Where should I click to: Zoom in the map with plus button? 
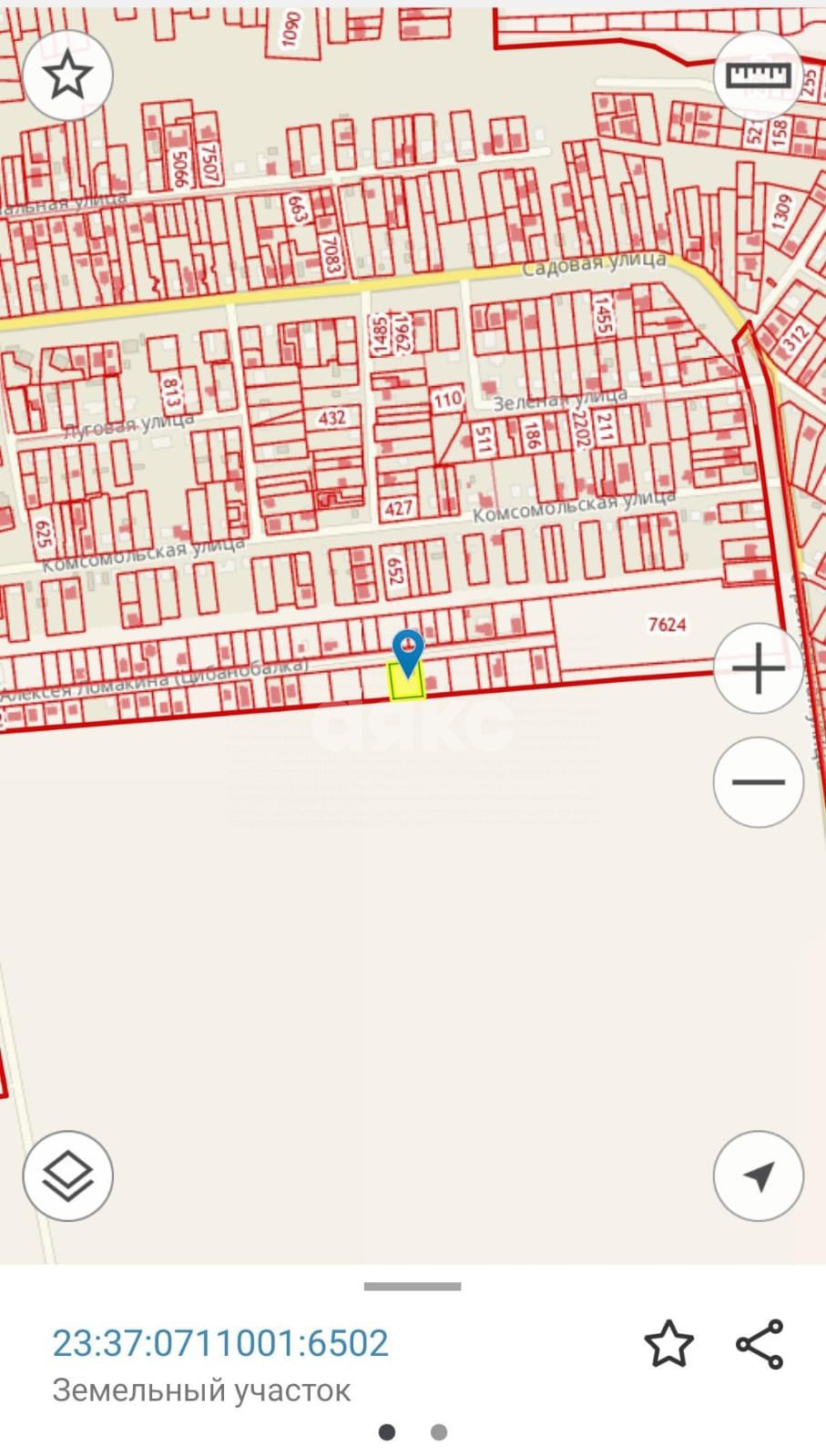[x=758, y=669]
